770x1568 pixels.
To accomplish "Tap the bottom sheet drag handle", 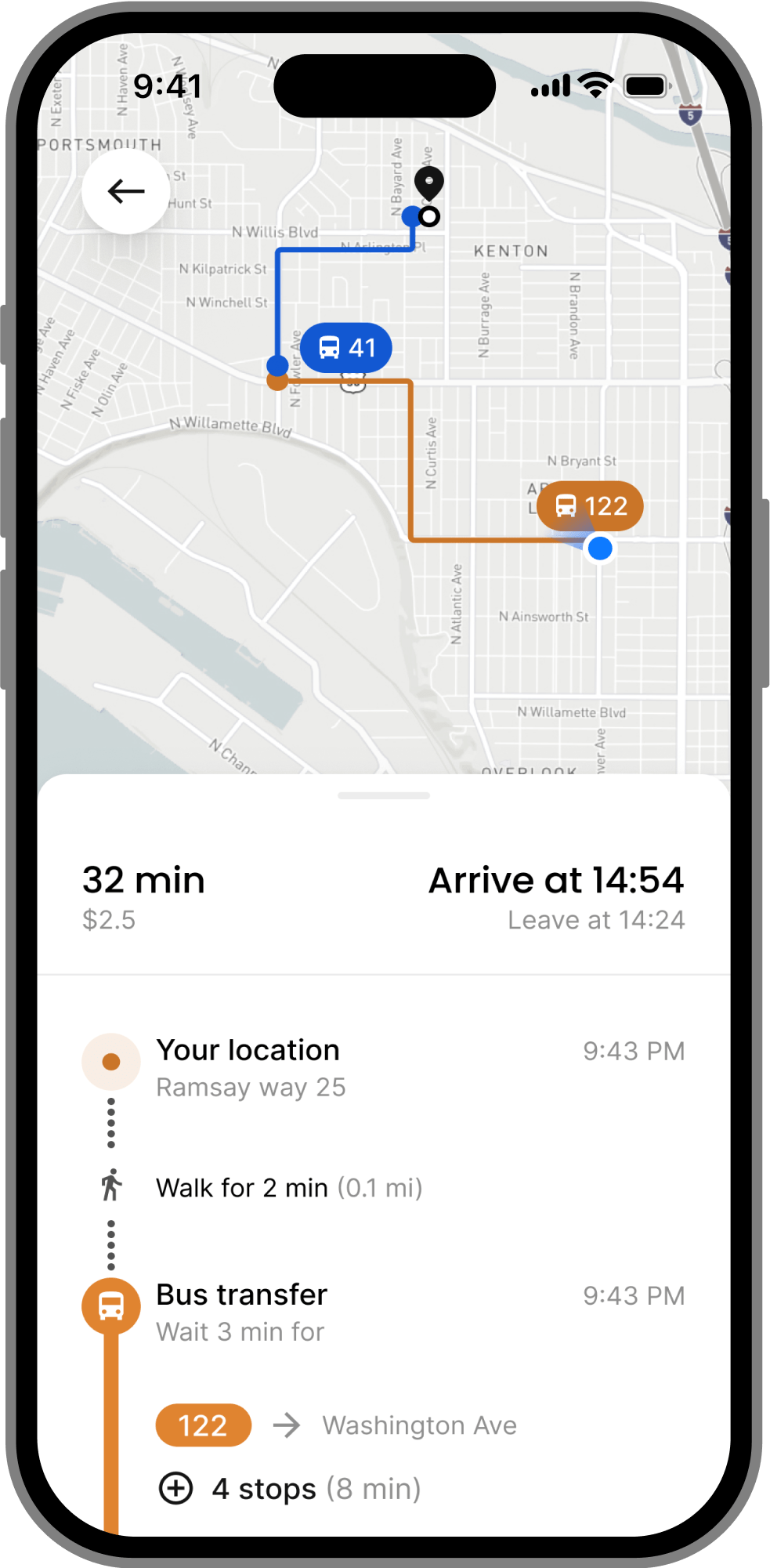I will pos(384,795).
